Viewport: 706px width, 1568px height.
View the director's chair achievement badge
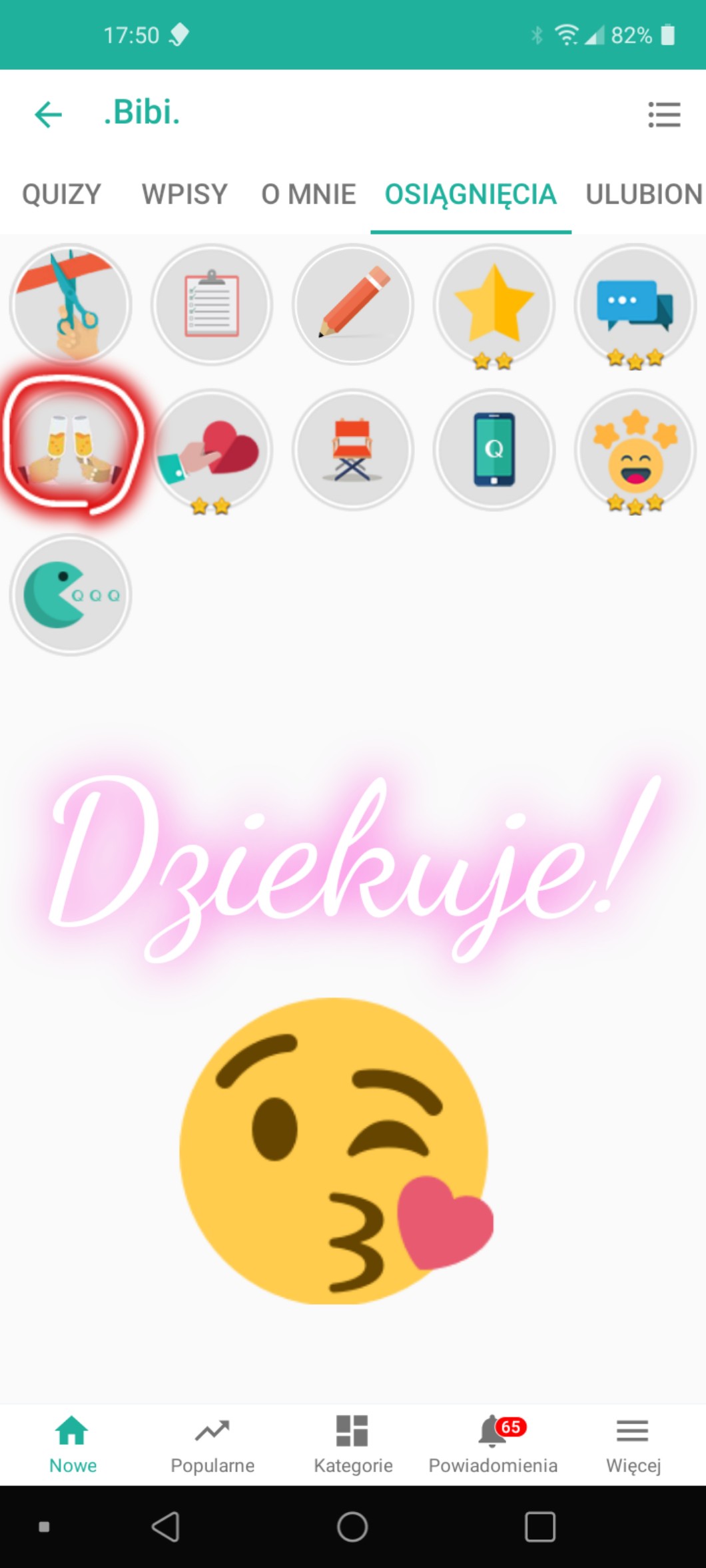[353, 449]
